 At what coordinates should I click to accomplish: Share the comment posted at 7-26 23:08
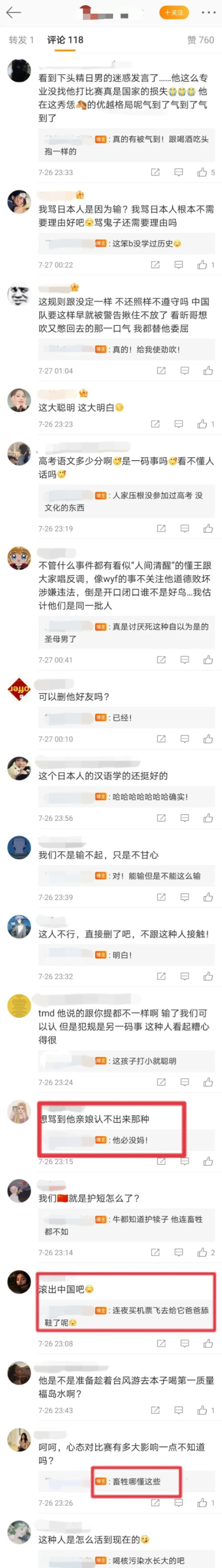[x=161, y=1343]
